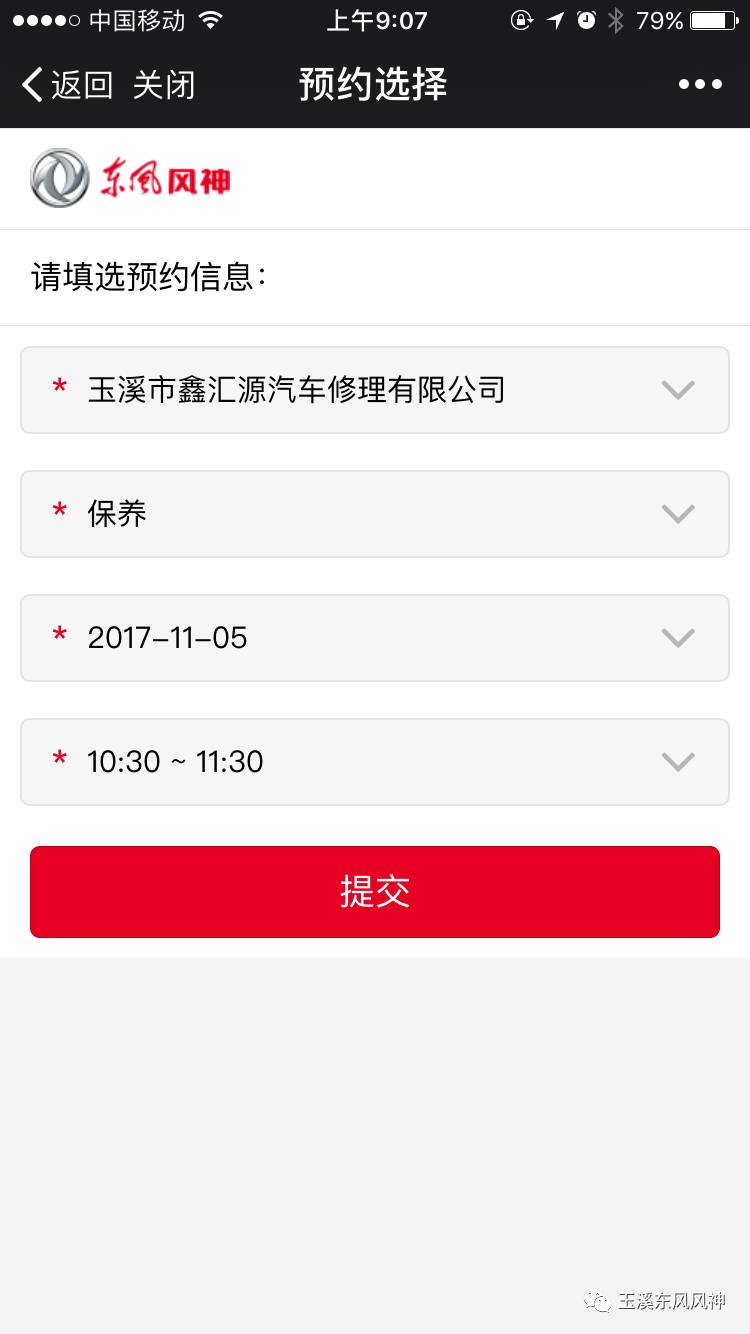Open the 保养 service type dropdown
Screen dimensions: 750x1334
[x=375, y=514]
